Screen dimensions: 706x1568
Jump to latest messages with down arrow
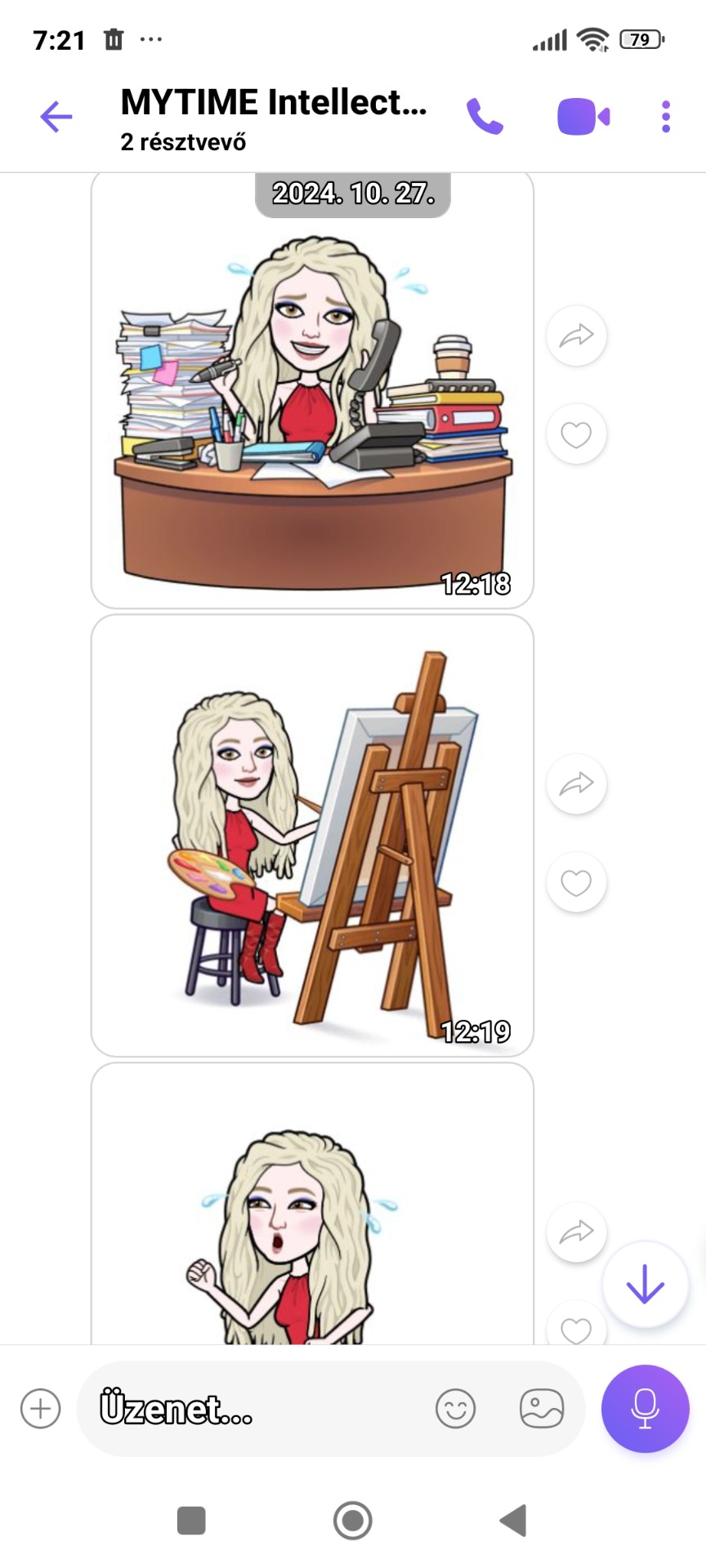(x=645, y=1284)
